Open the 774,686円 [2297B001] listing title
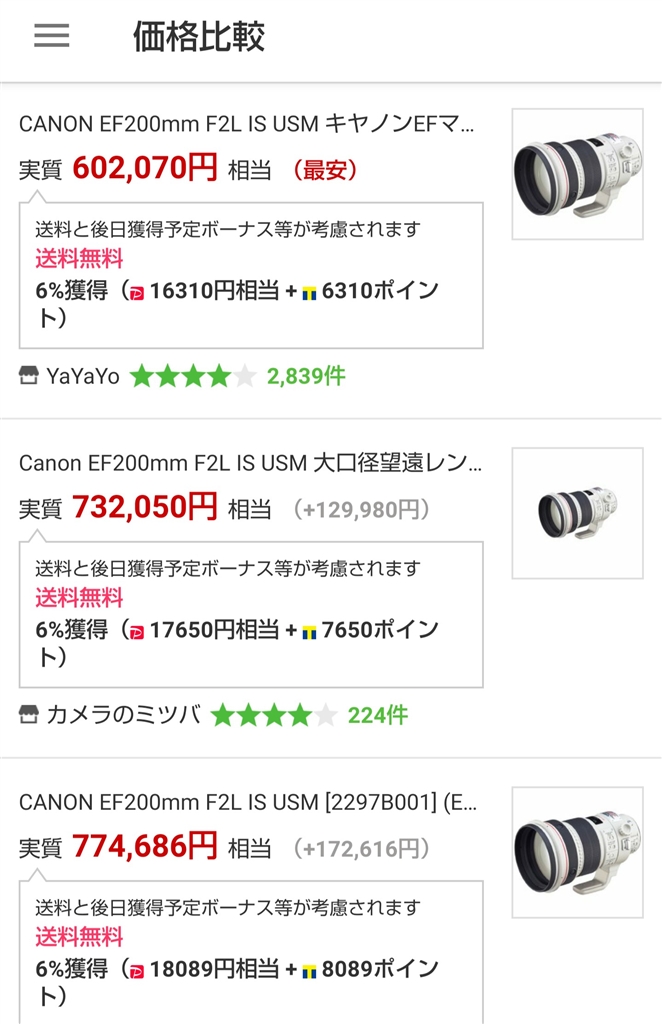This screenshot has width=662, height=1024. [x=248, y=802]
